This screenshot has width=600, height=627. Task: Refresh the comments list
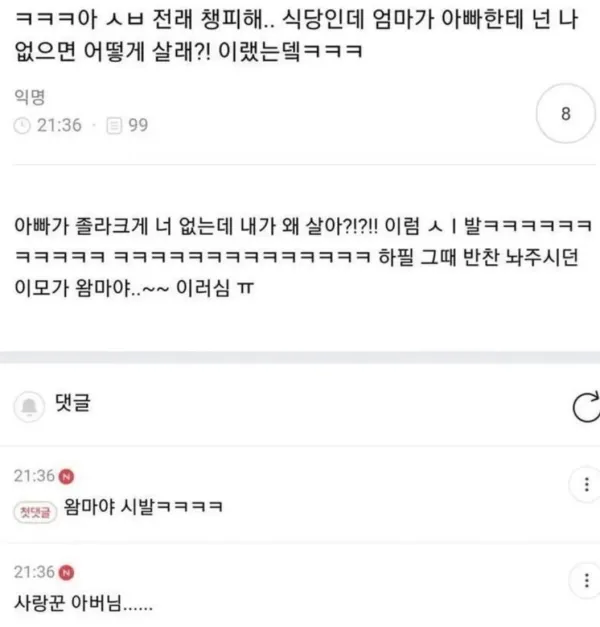(x=585, y=406)
